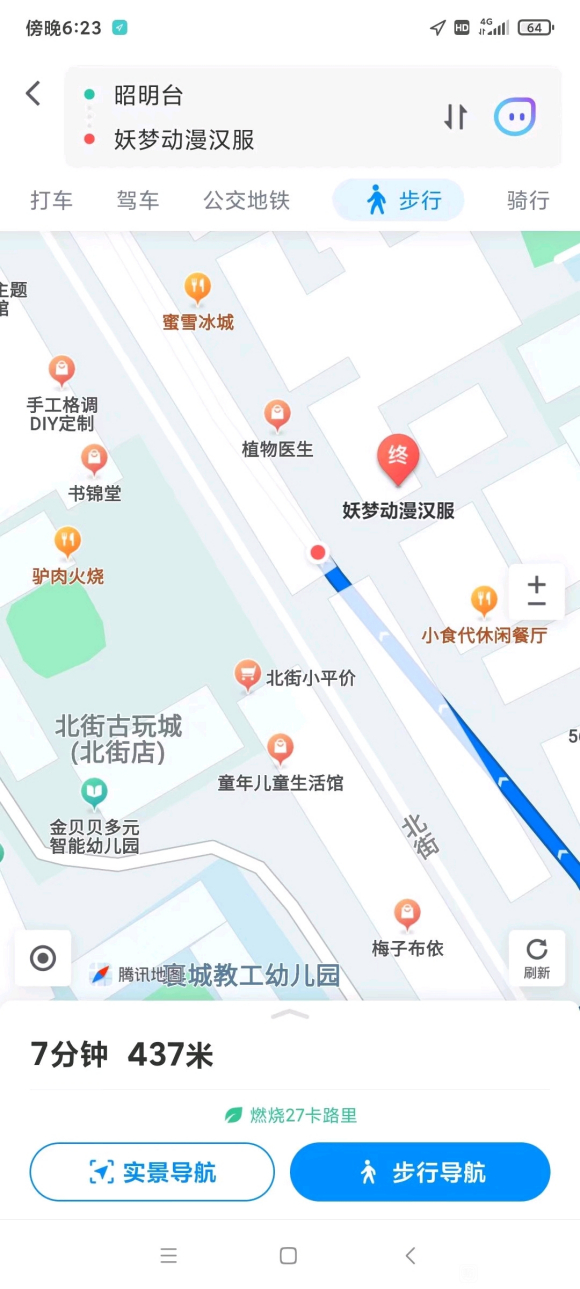Viewport: 580px width, 1289px height.
Task: Open system recent apps menu
Action: coord(169,1256)
